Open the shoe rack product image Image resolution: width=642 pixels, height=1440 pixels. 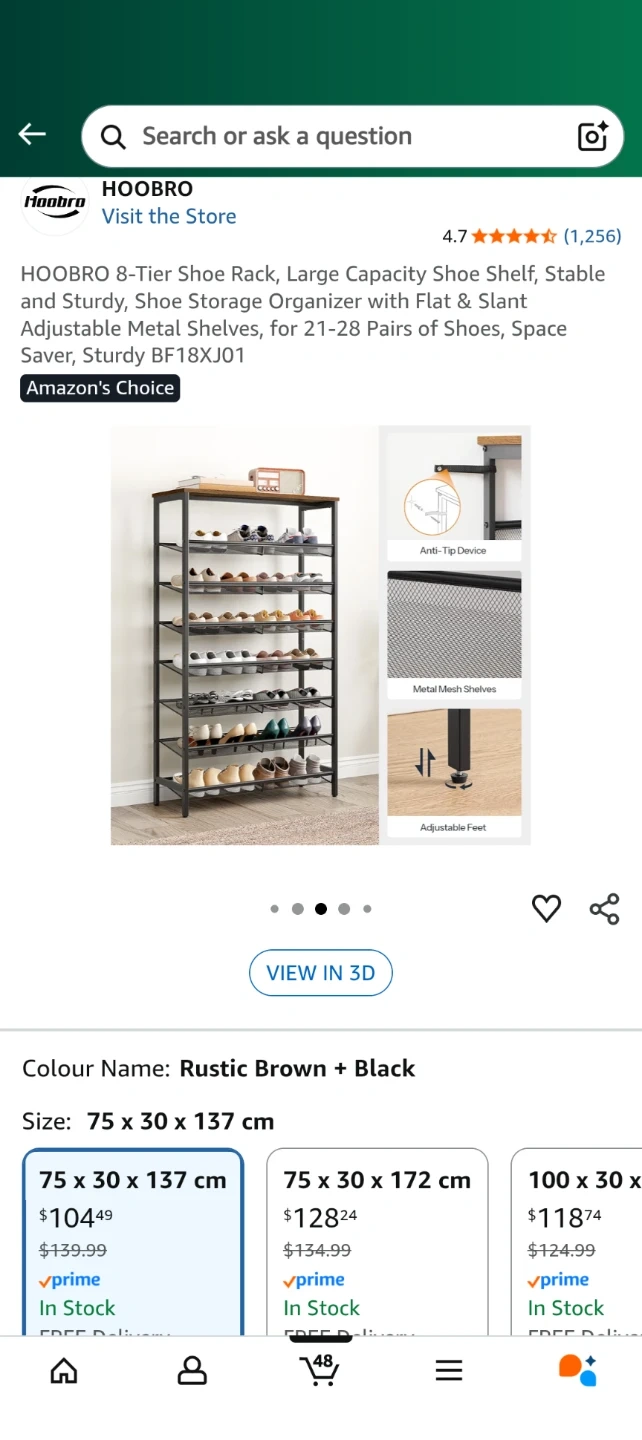pos(320,635)
